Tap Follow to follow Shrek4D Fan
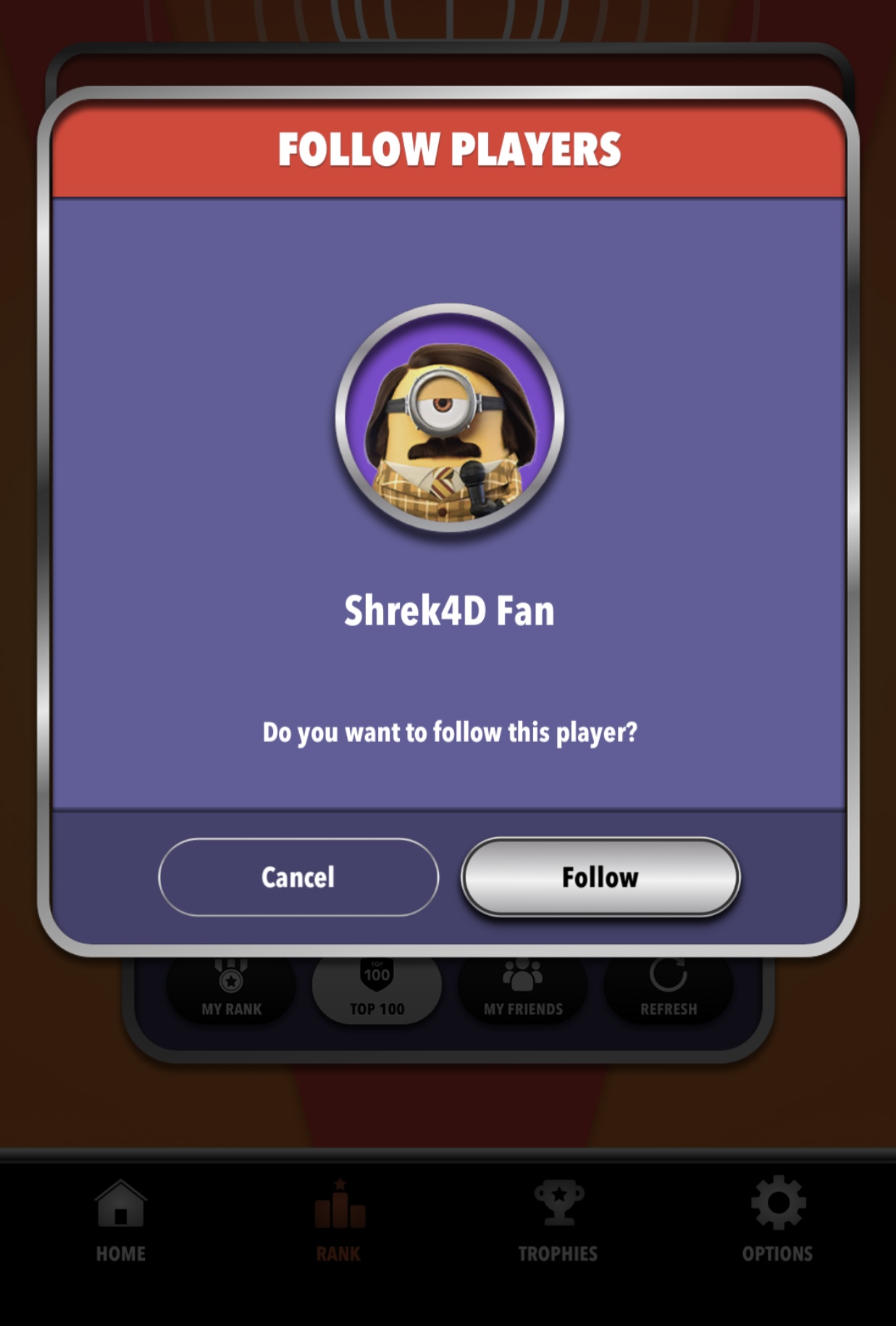The height and width of the screenshot is (1326, 896). pyautogui.click(x=600, y=877)
